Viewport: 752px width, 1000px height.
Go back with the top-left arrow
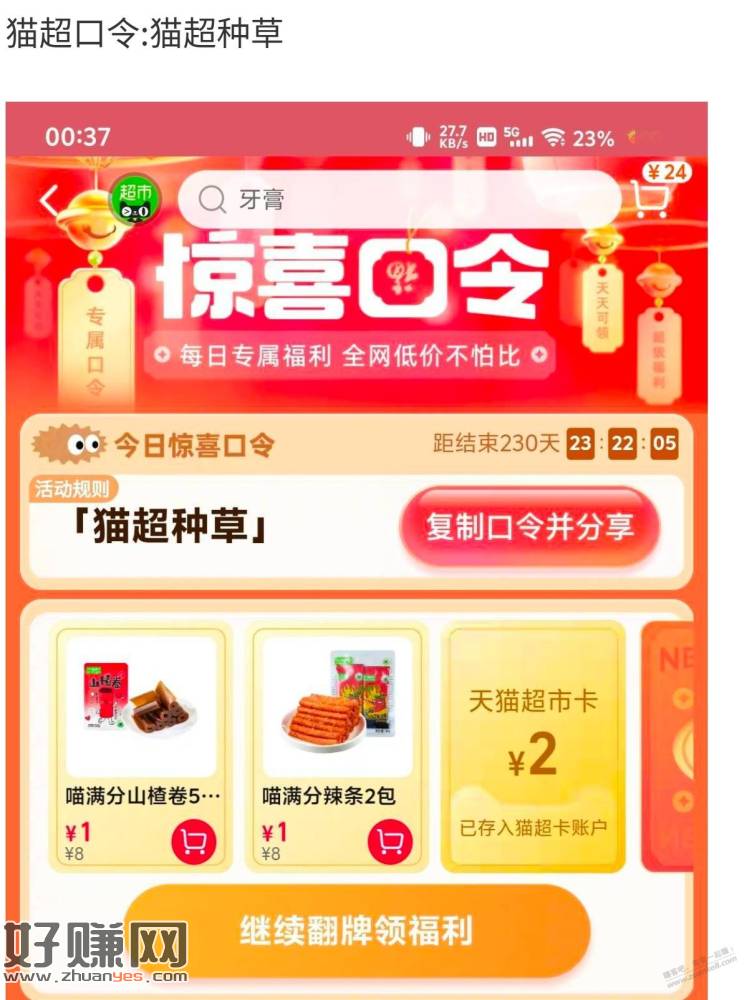point(50,201)
